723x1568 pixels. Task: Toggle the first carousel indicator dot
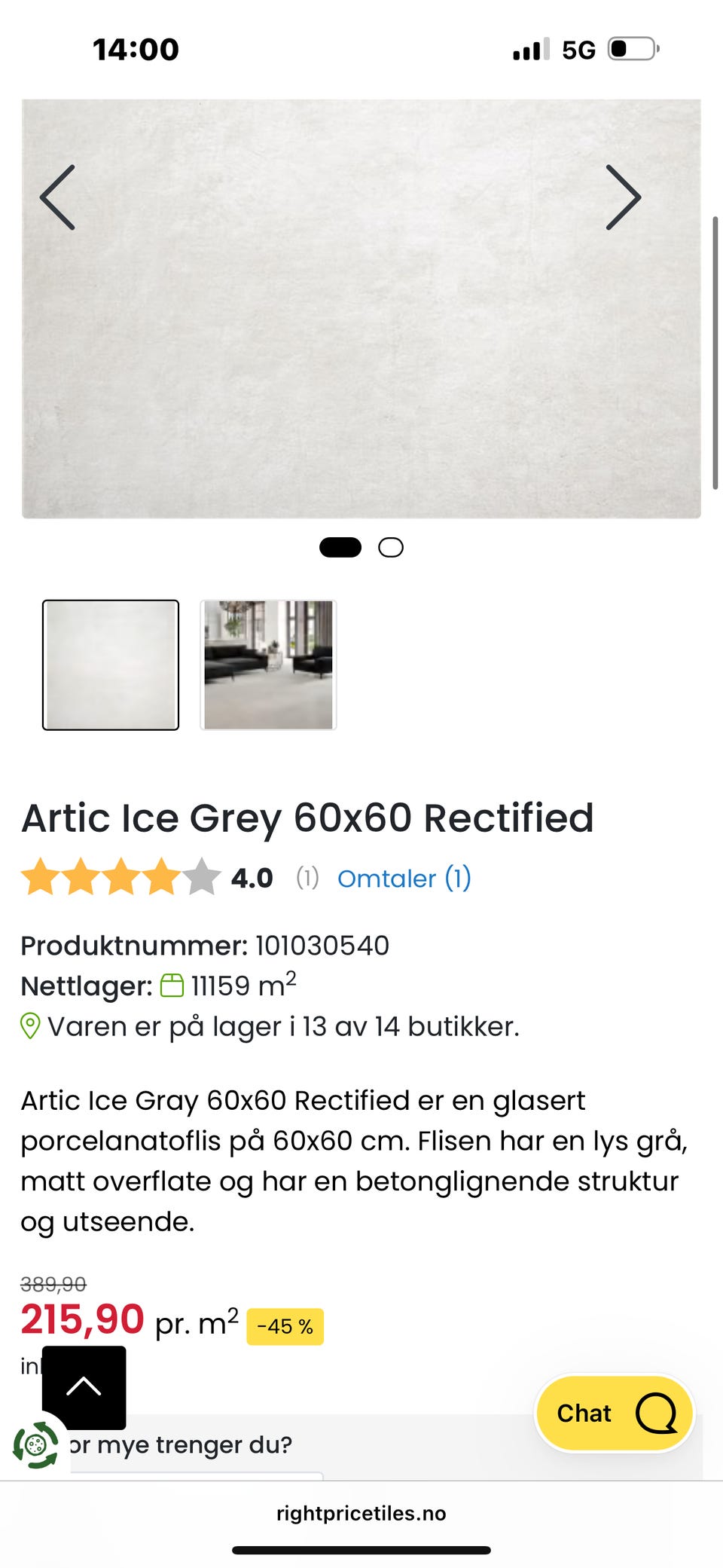click(340, 547)
